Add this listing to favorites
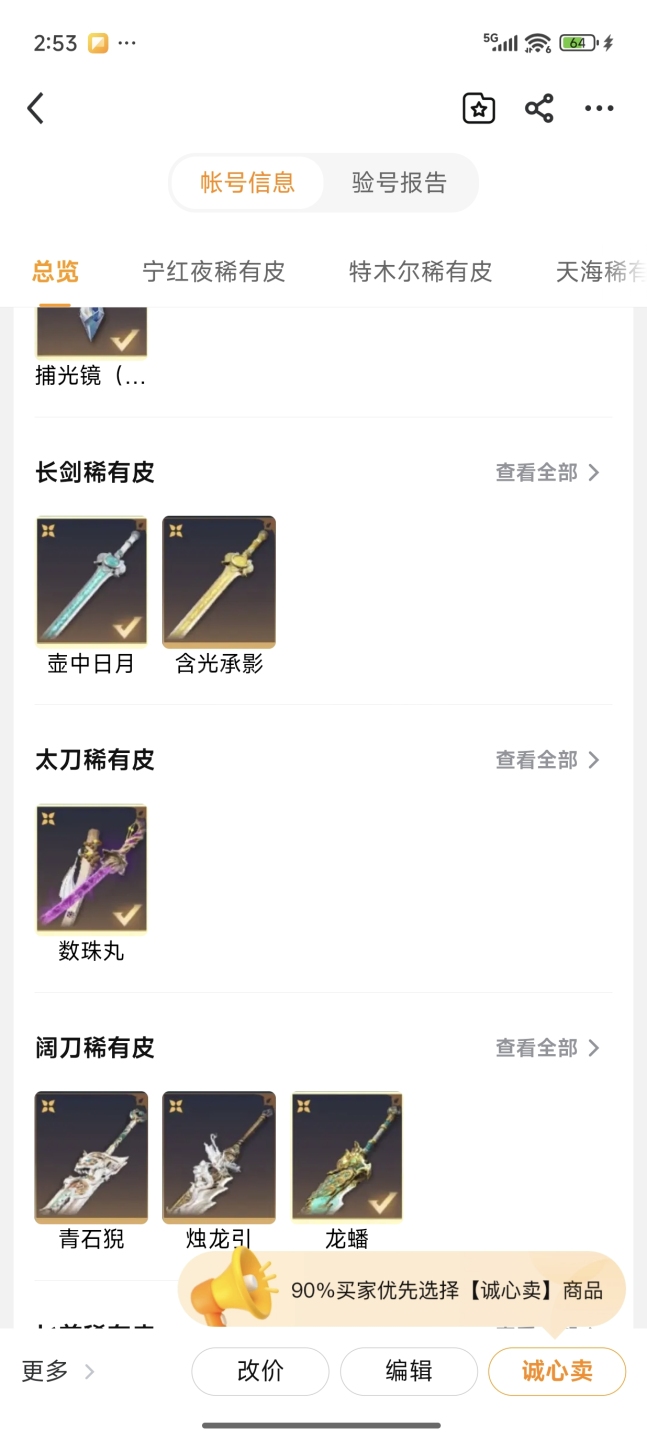The width and height of the screenshot is (647, 1440). pyautogui.click(x=479, y=108)
